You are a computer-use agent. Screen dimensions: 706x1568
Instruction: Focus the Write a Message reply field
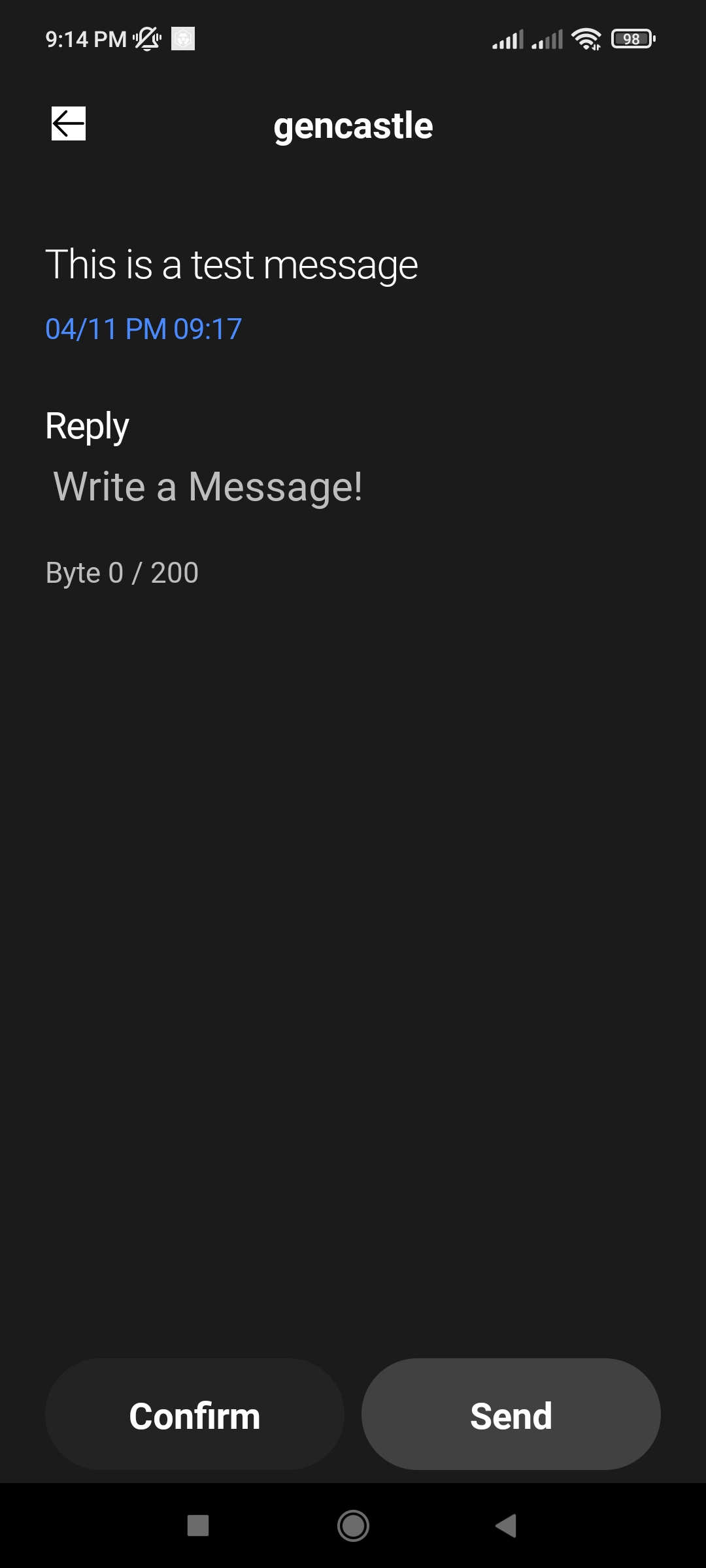[353, 487]
